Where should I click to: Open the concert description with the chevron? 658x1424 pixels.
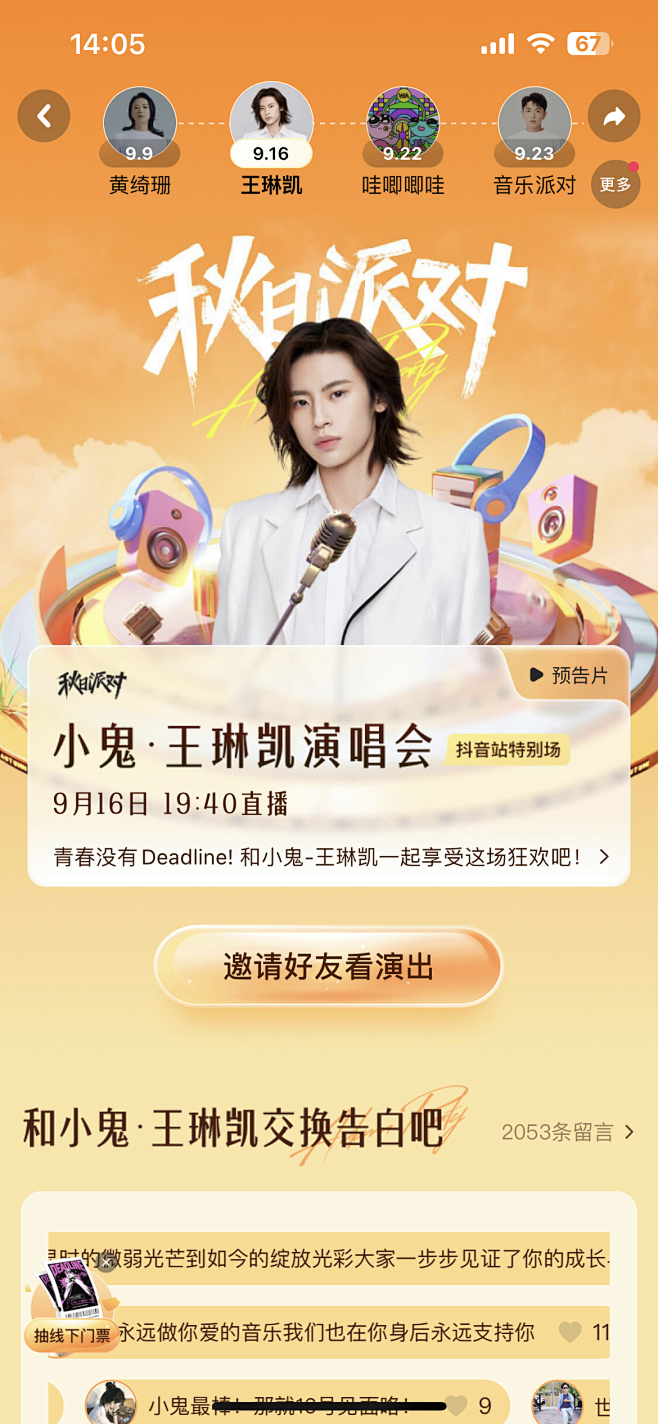tap(604, 857)
